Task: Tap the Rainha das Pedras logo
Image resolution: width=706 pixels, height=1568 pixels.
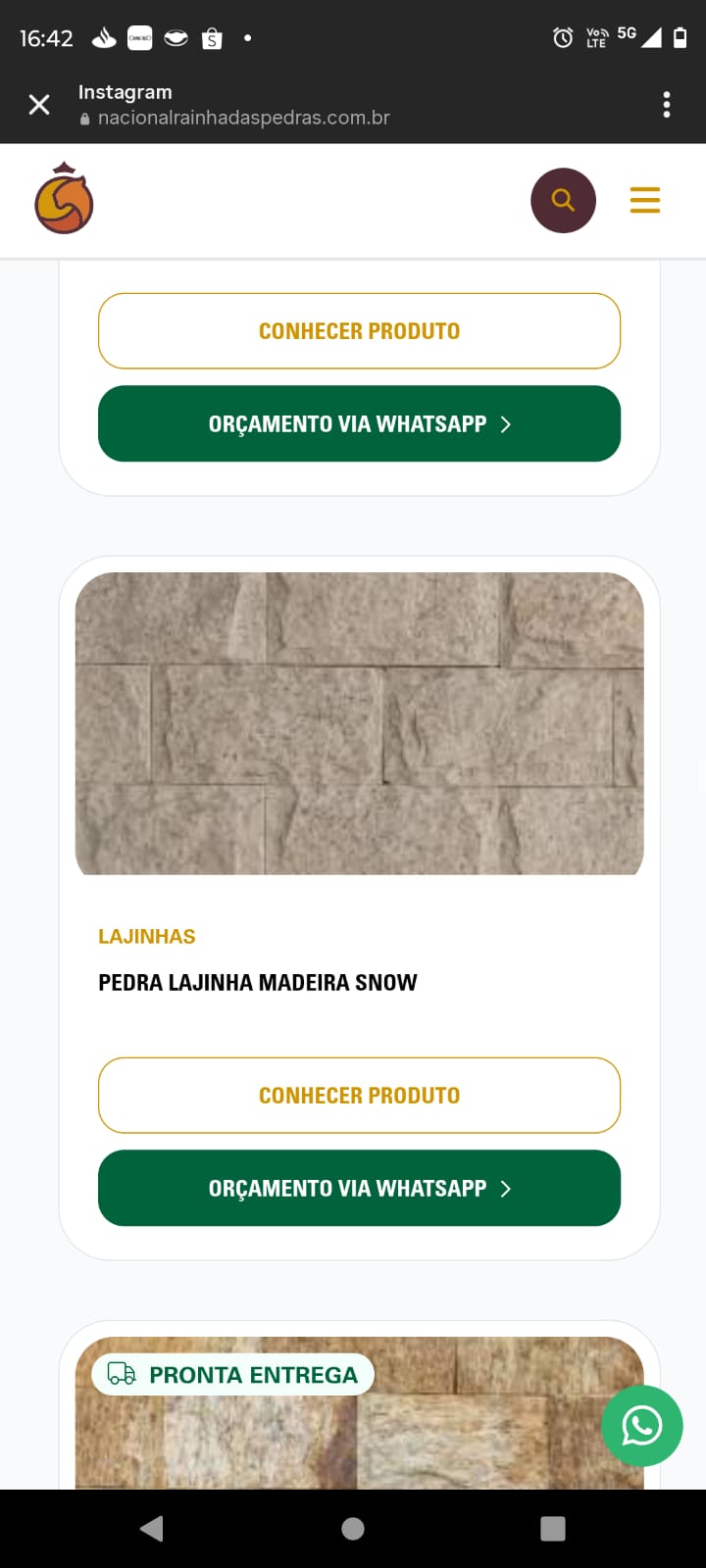Action: pos(64,198)
